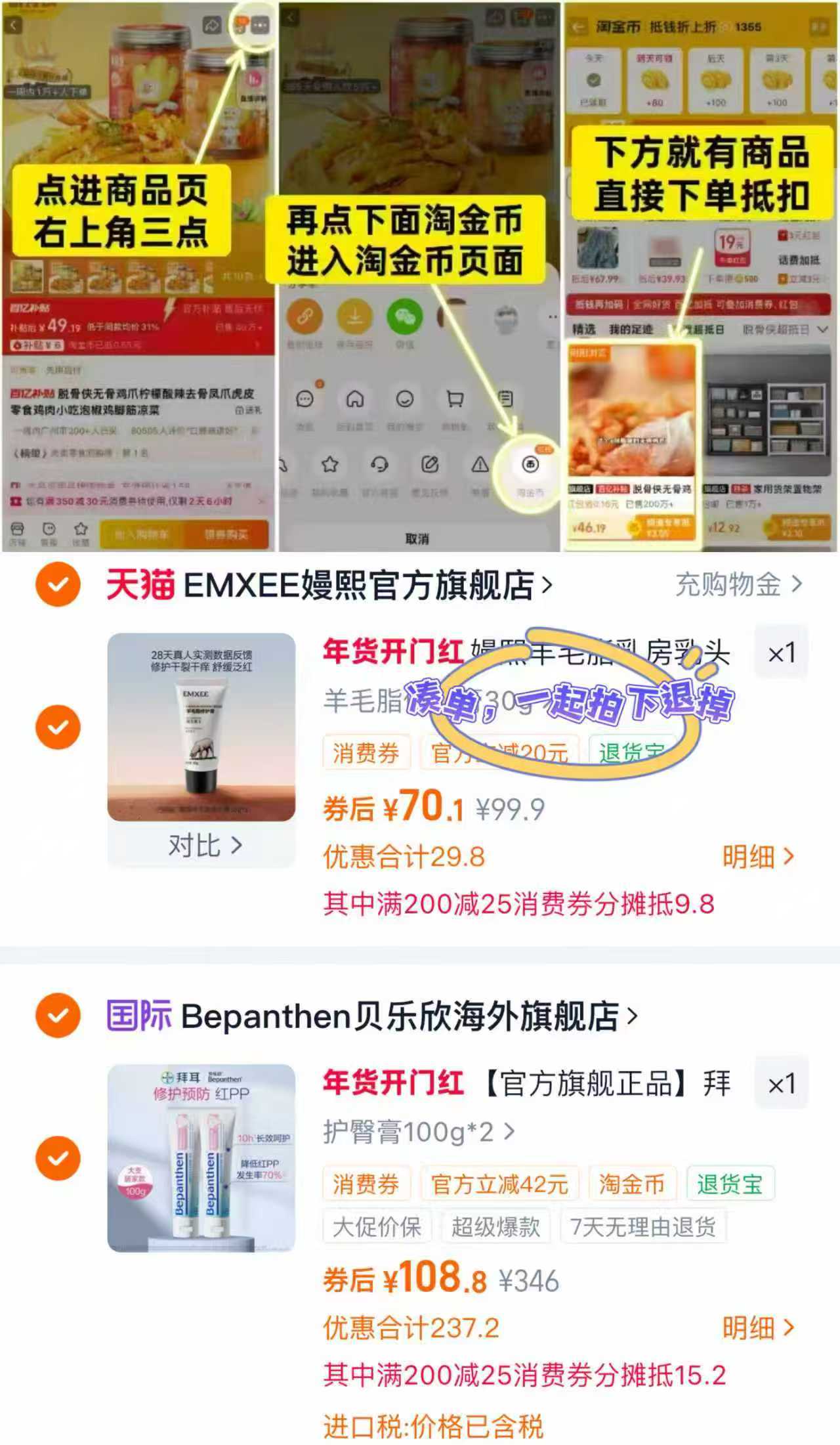Toggle the checkbox beside the 羊毛脂乳头 cream item
The width and height of the screenshot is (840, 1445).
tap(60, 726)
